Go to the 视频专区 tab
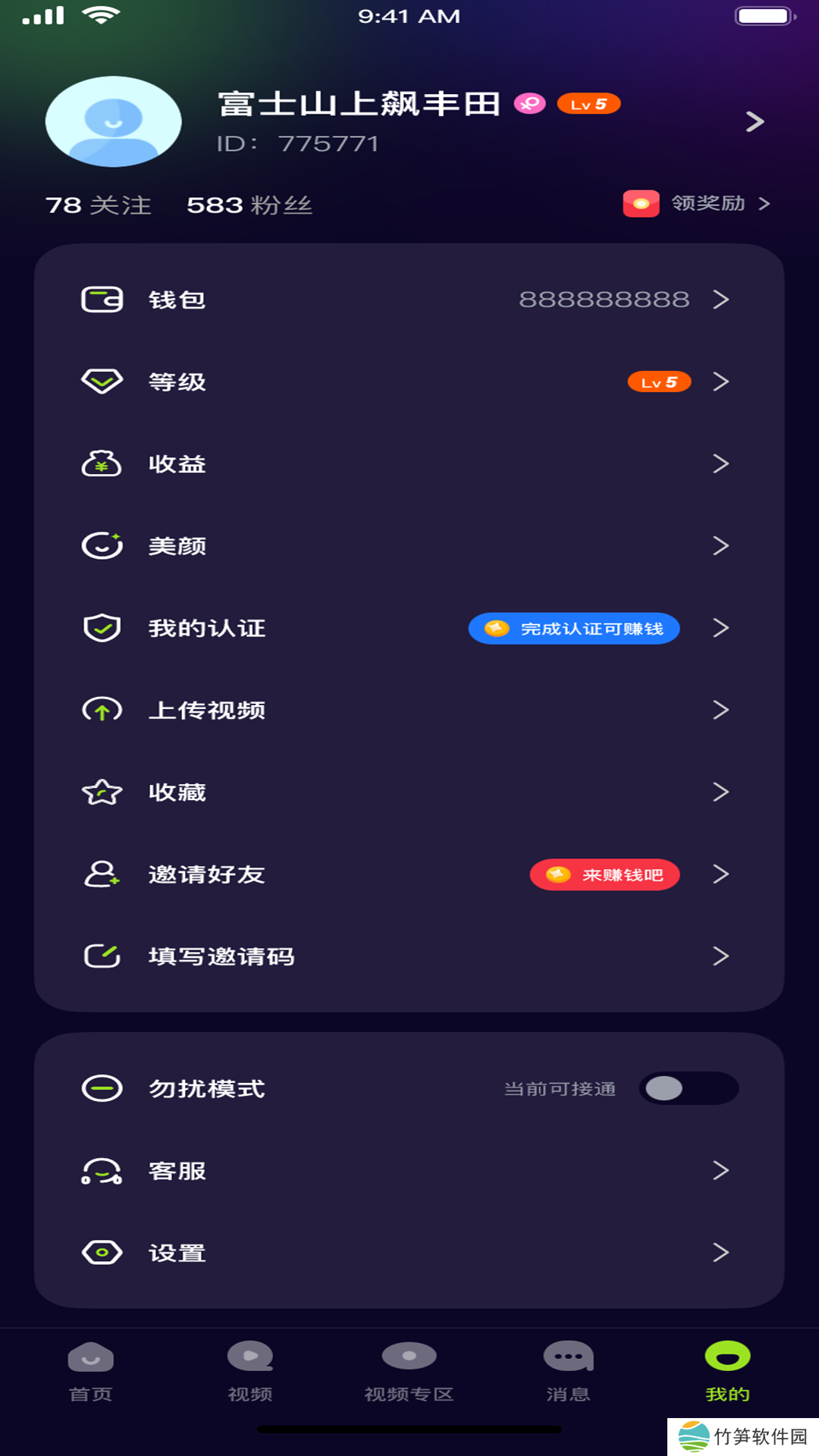819x1456 pixels. click(x=409, y=1371)
